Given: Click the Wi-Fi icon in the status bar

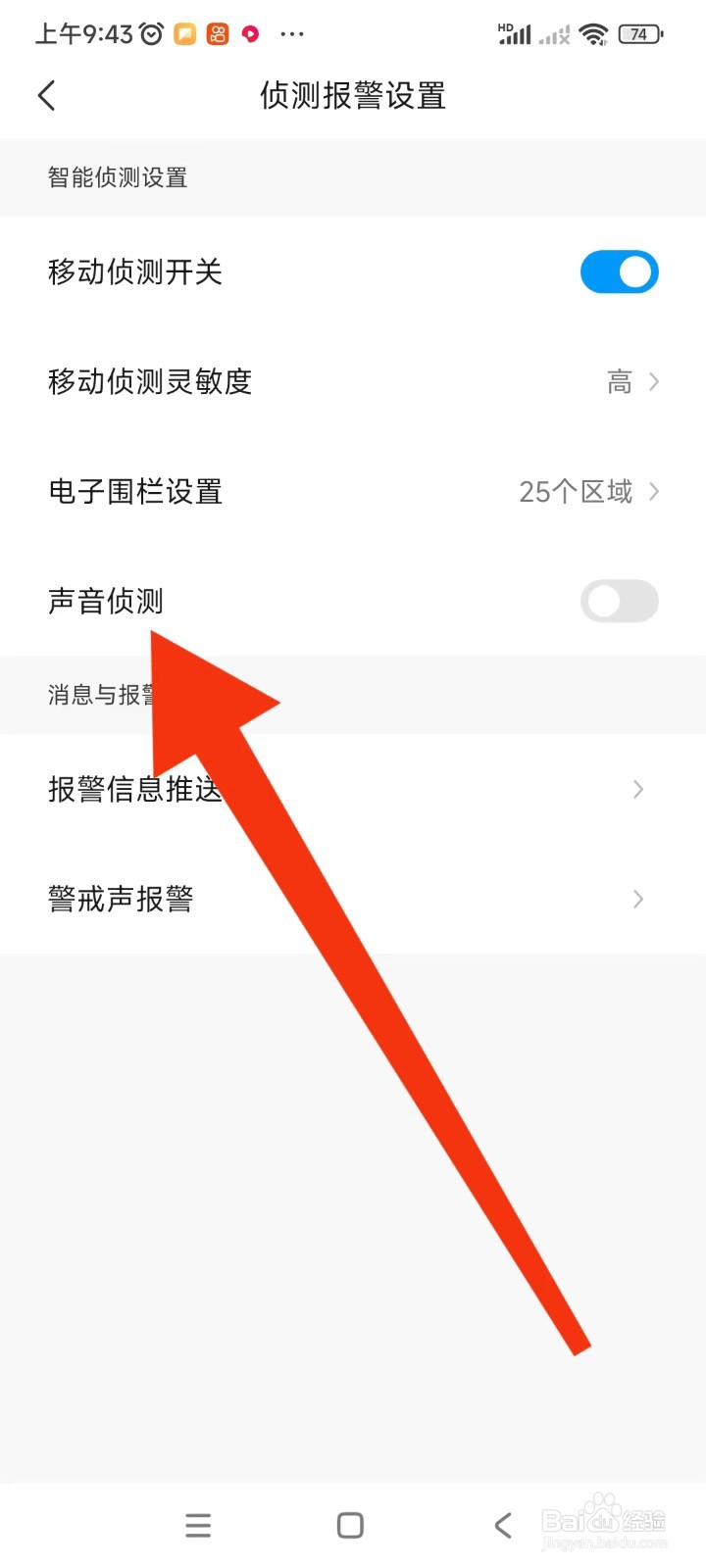Looking at the screenshot, I should coord(592,33).
